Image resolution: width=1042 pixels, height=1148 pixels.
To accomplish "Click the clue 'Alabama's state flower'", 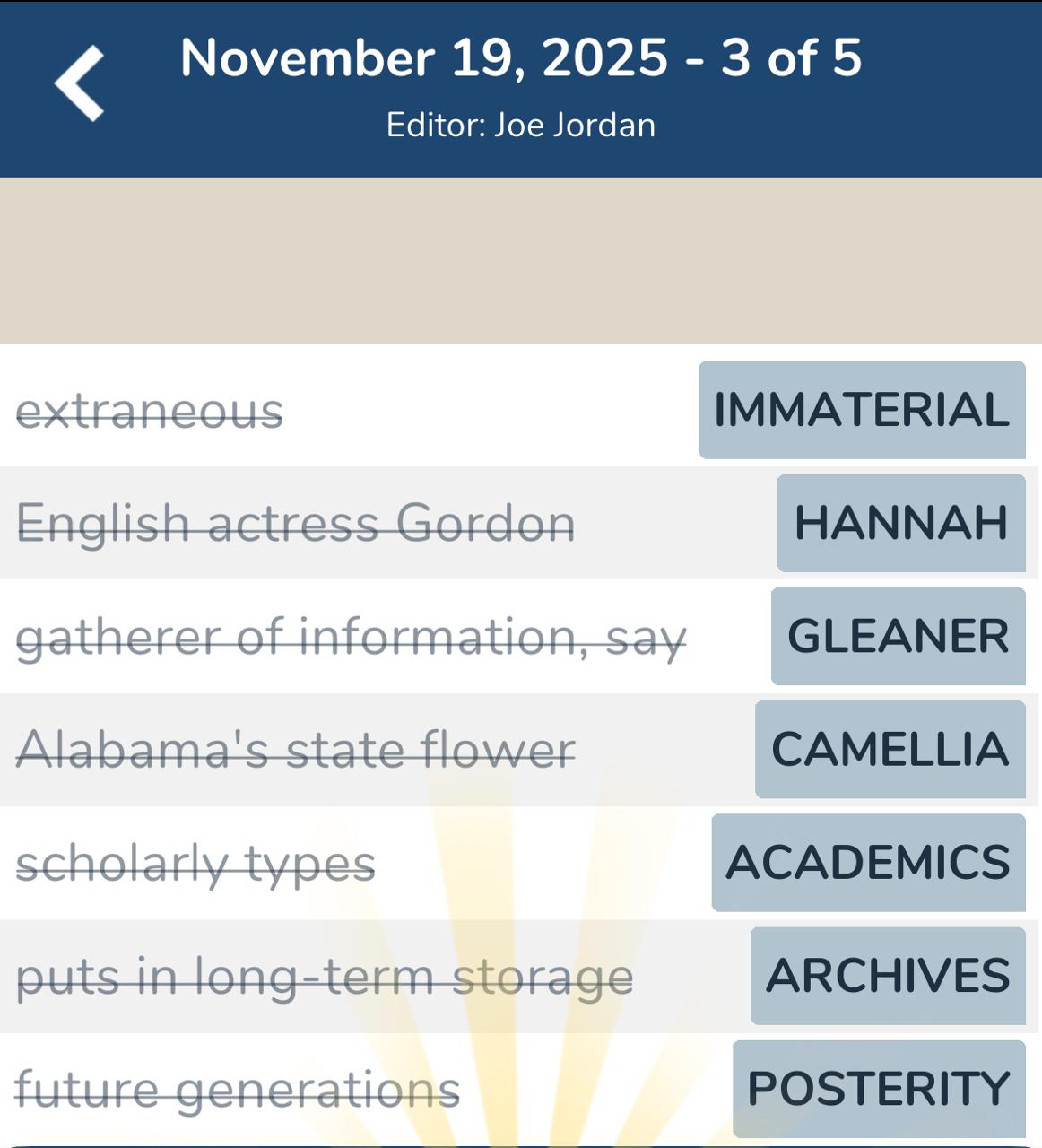I will (296, 749).
